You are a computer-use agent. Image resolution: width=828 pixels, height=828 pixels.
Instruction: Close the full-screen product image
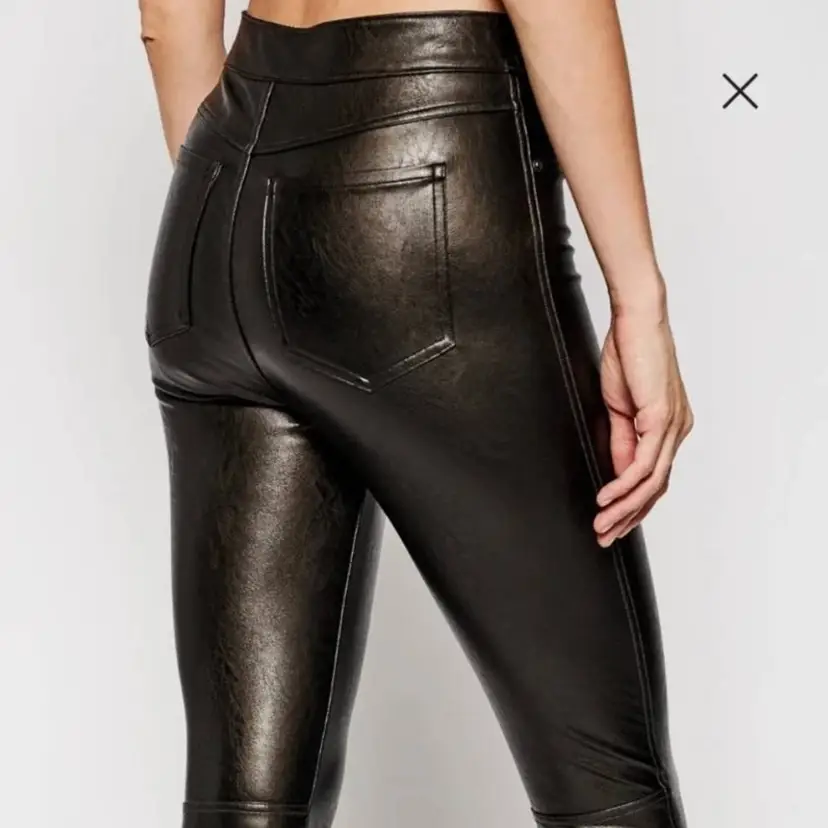[740, 91]
